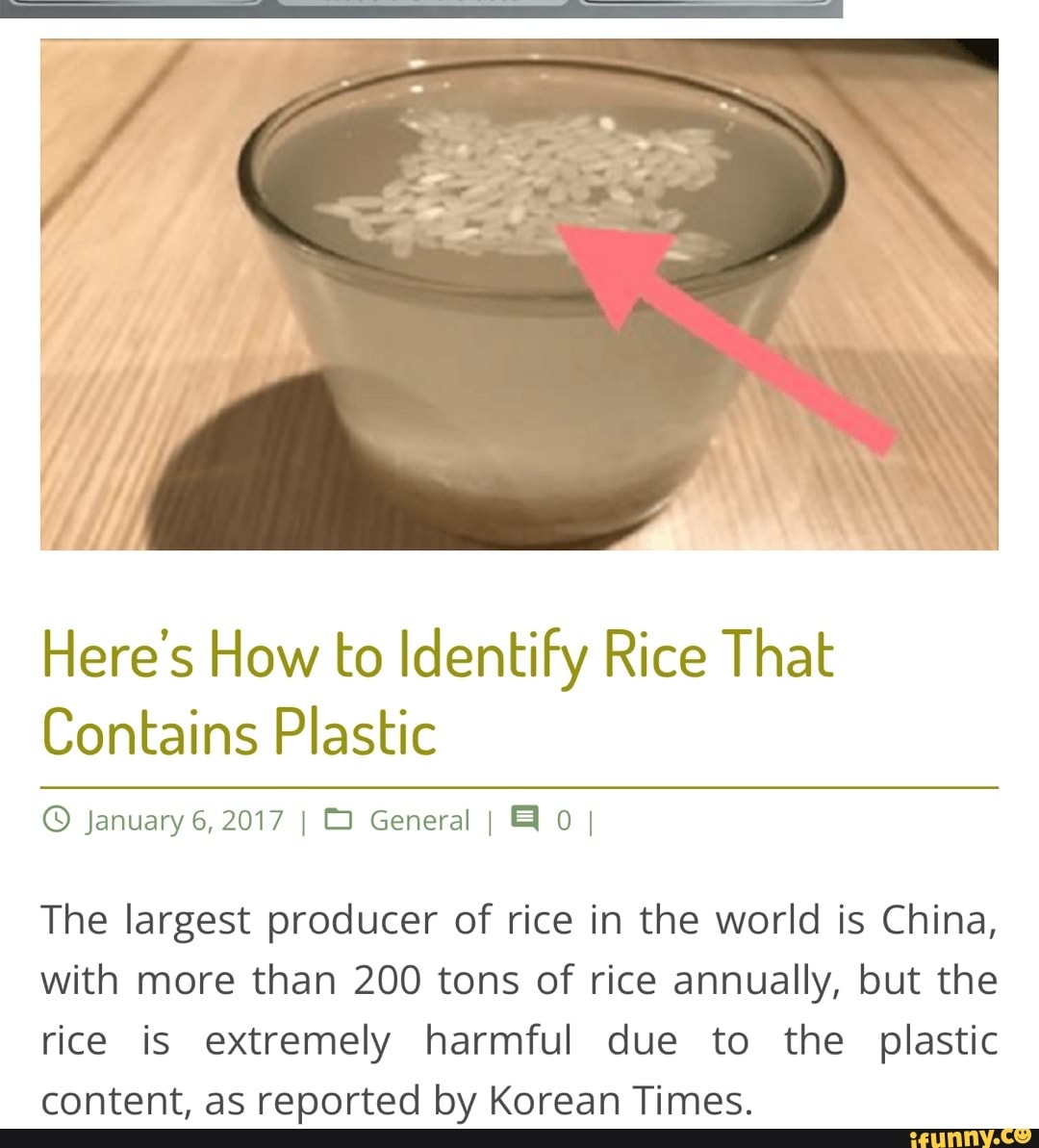The width and height of the screenshot is (1039, 1148).
Task: Click the pink arrow on the rice photo
Action: [731, 337]
